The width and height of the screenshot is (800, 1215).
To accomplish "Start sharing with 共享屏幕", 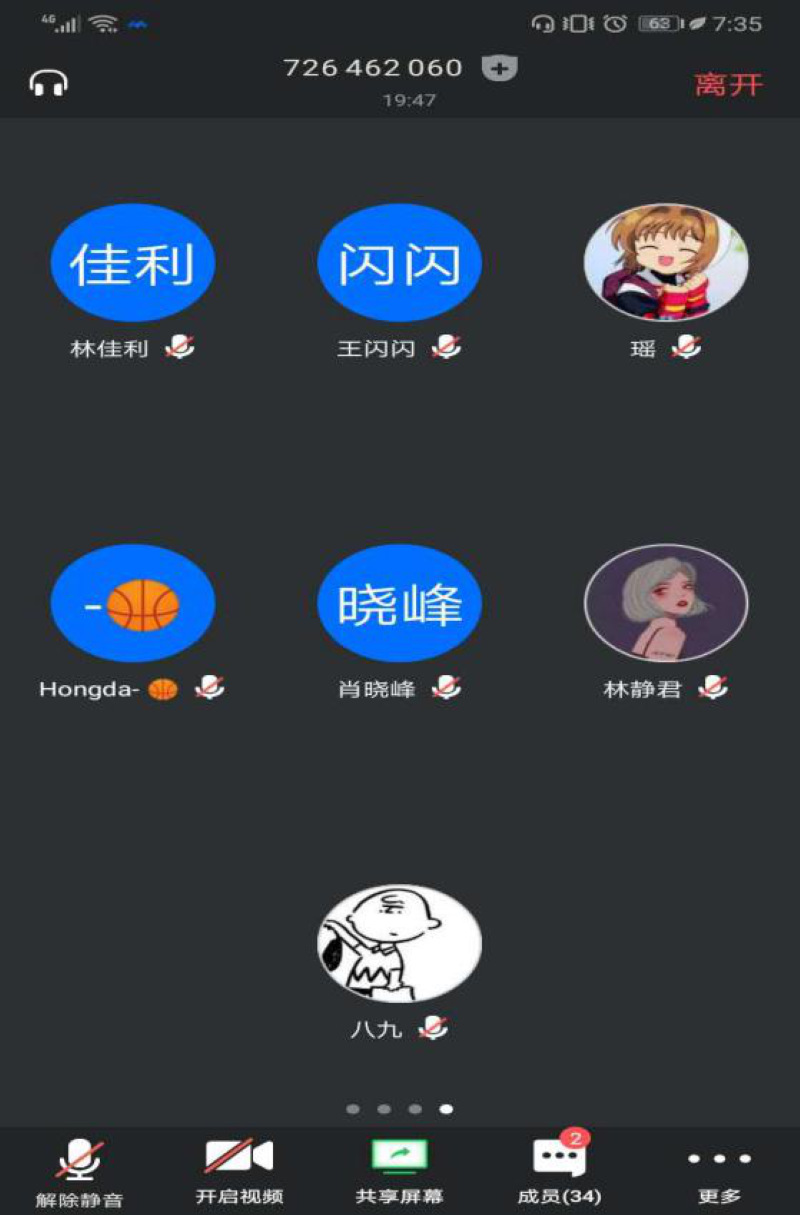I will (399, 1170).
